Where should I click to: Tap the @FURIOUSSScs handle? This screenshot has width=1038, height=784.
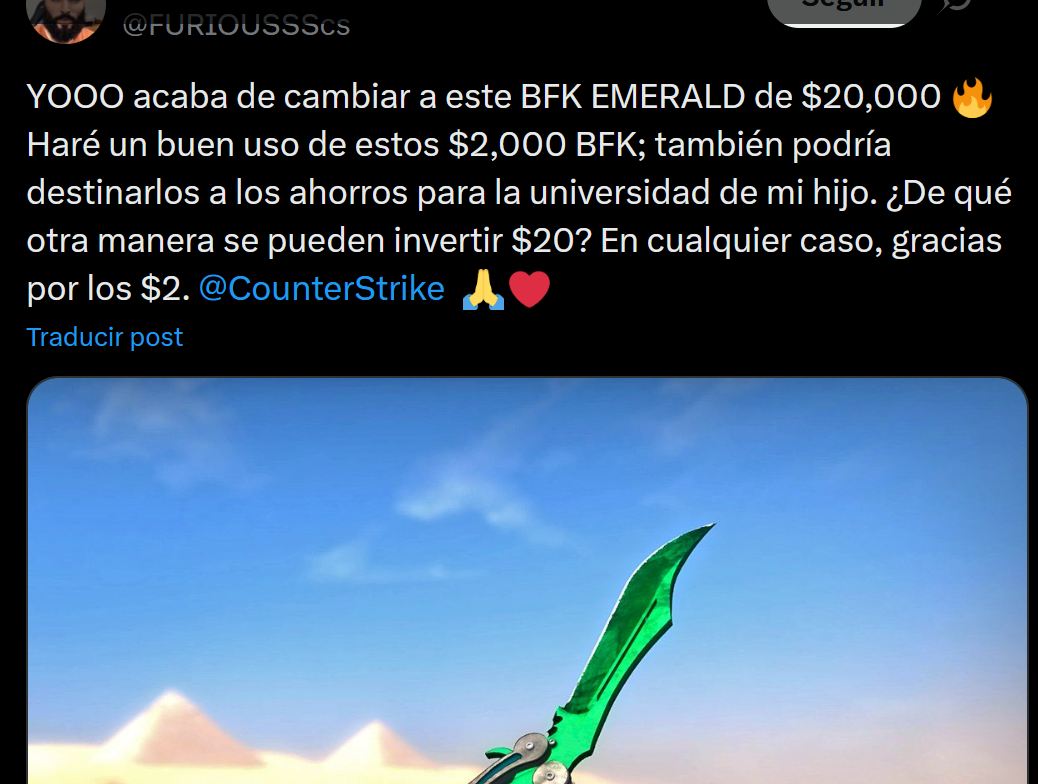point(236,25)
